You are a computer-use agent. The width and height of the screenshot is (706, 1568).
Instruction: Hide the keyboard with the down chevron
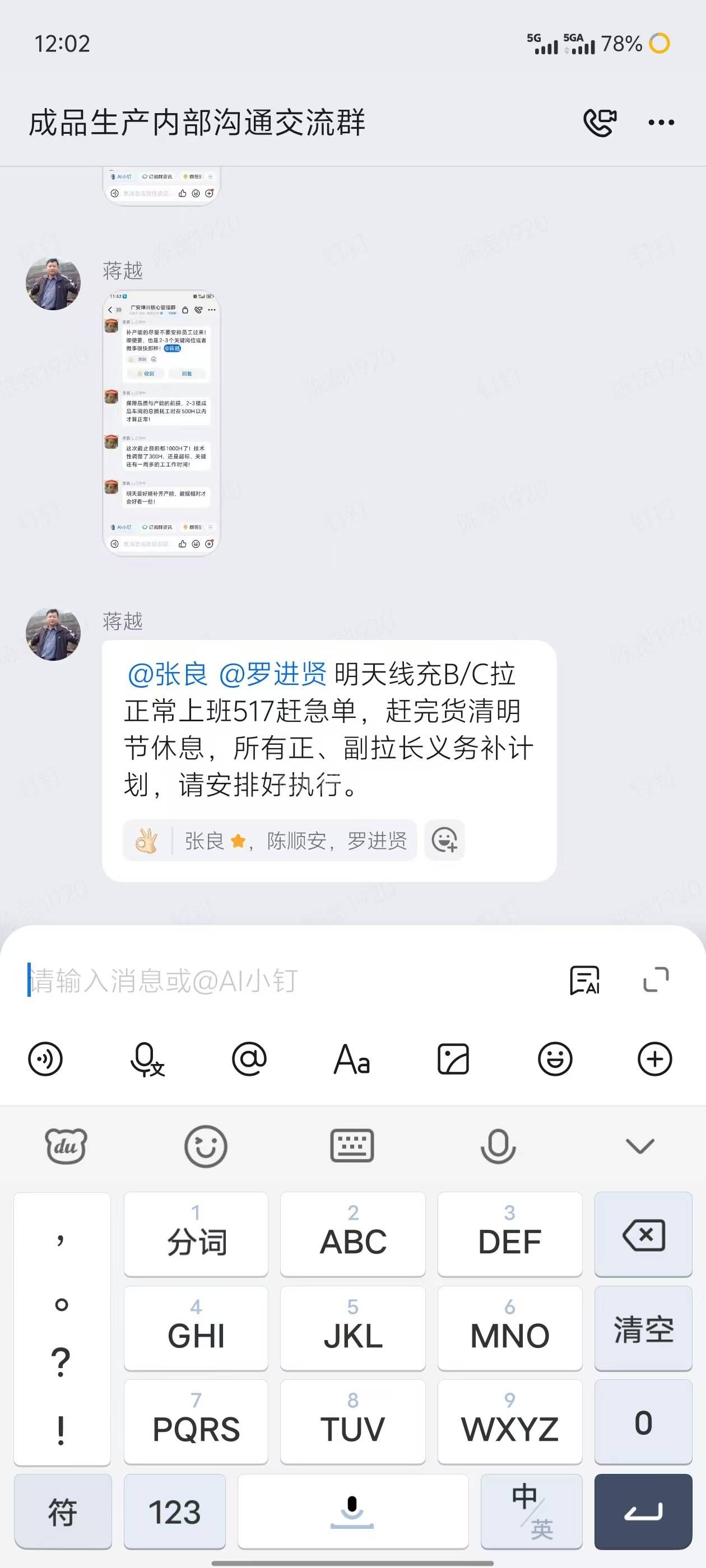[640, 1146]
